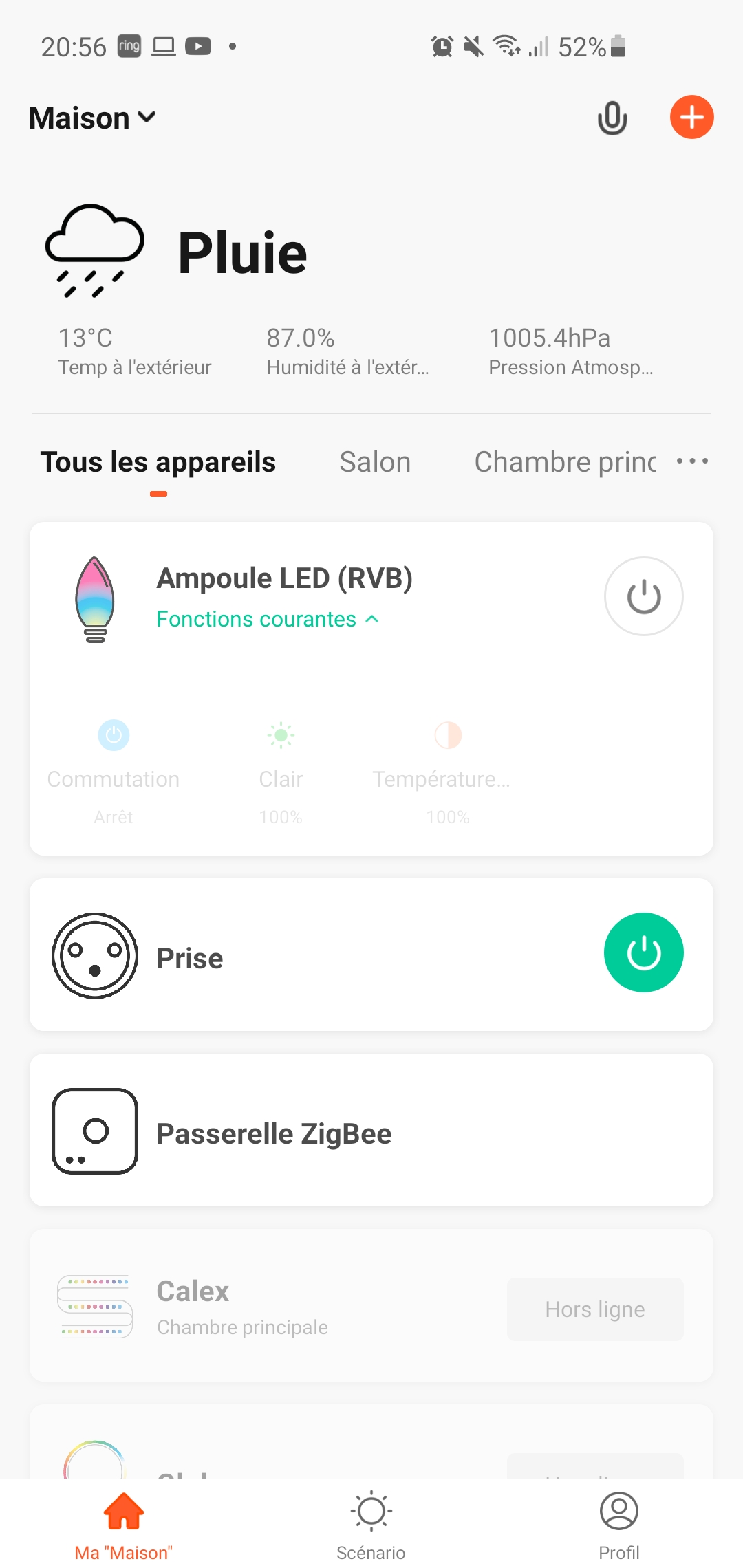
Task: Select the Tous les appareils tab
Action: tap(158, 462)
